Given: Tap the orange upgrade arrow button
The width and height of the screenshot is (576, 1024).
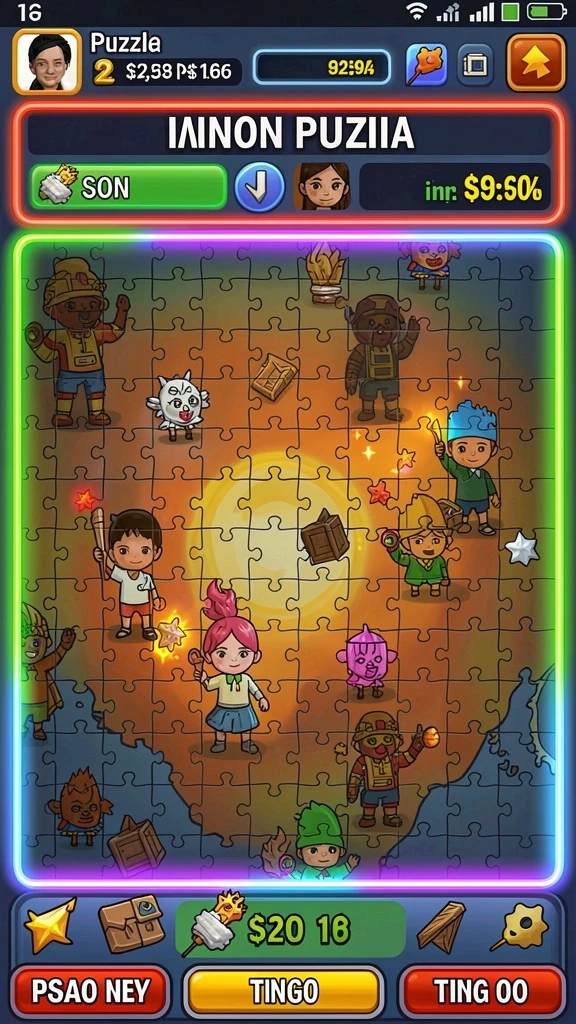Looking at the screenshot, I should coord(536,63).
